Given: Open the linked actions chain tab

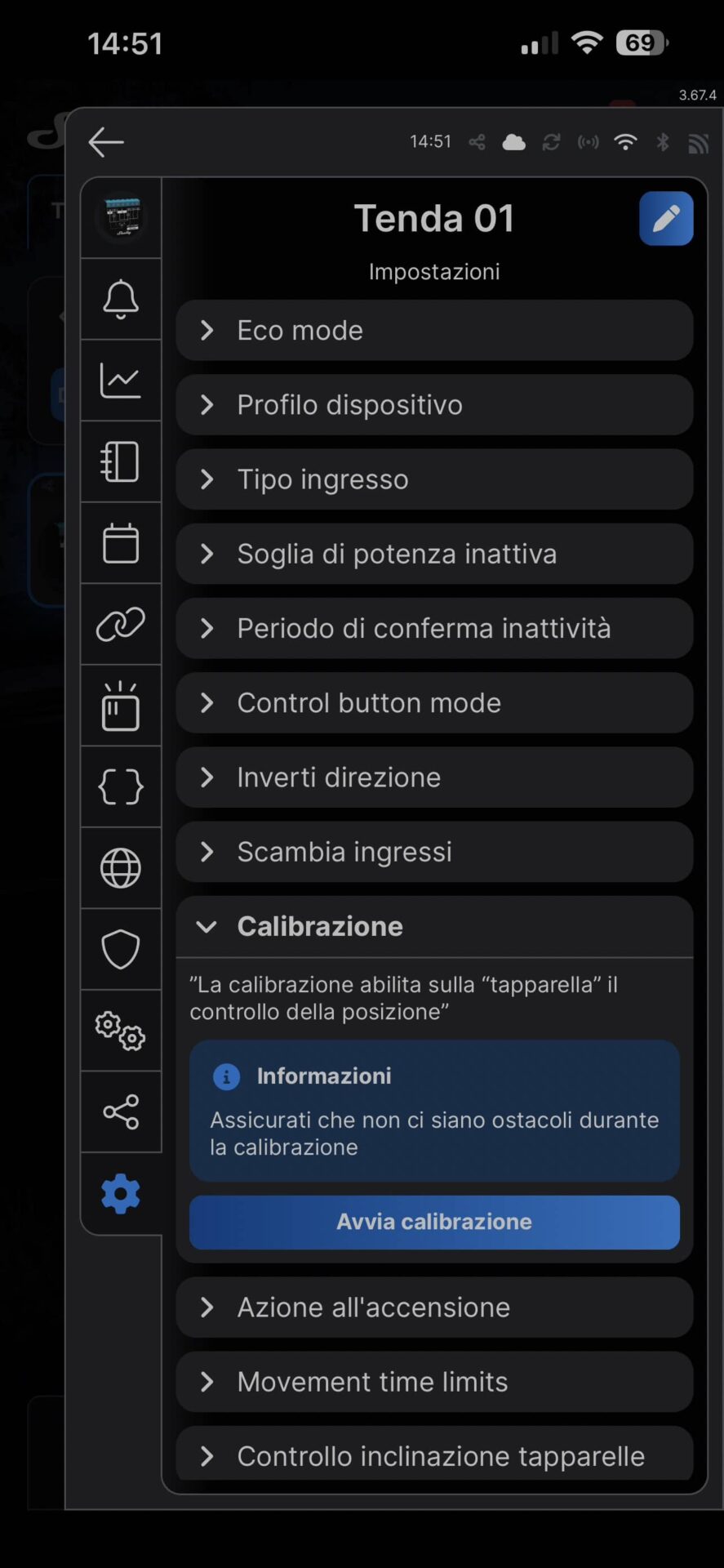Looking at the screenshot, I should 121,625.
